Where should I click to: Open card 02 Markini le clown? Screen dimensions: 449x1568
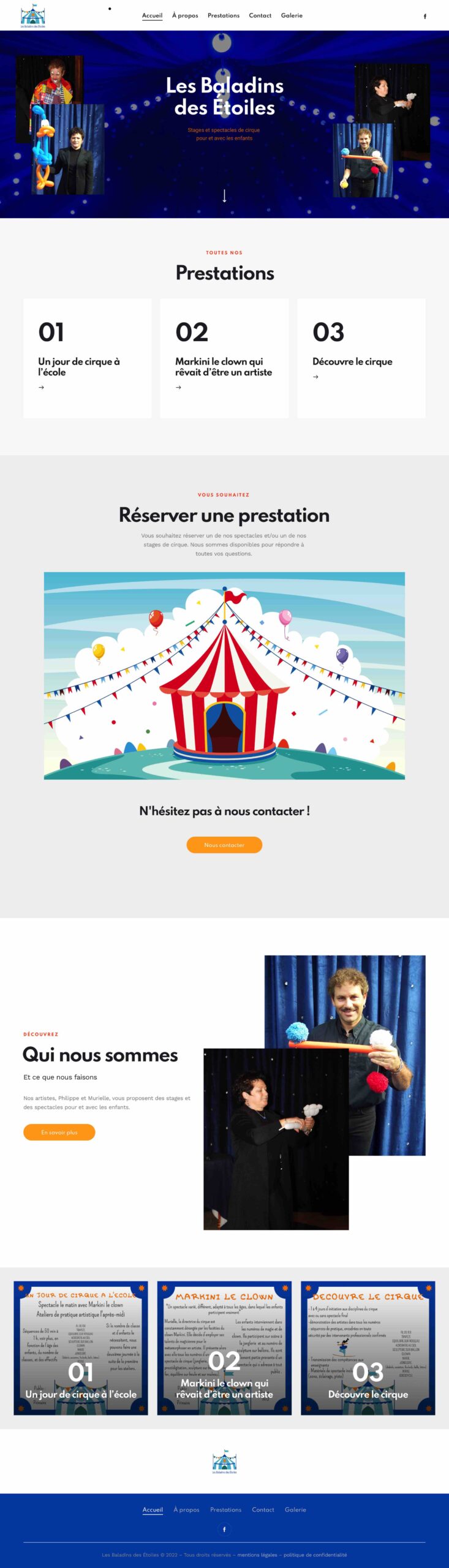(x=224, y=358)
